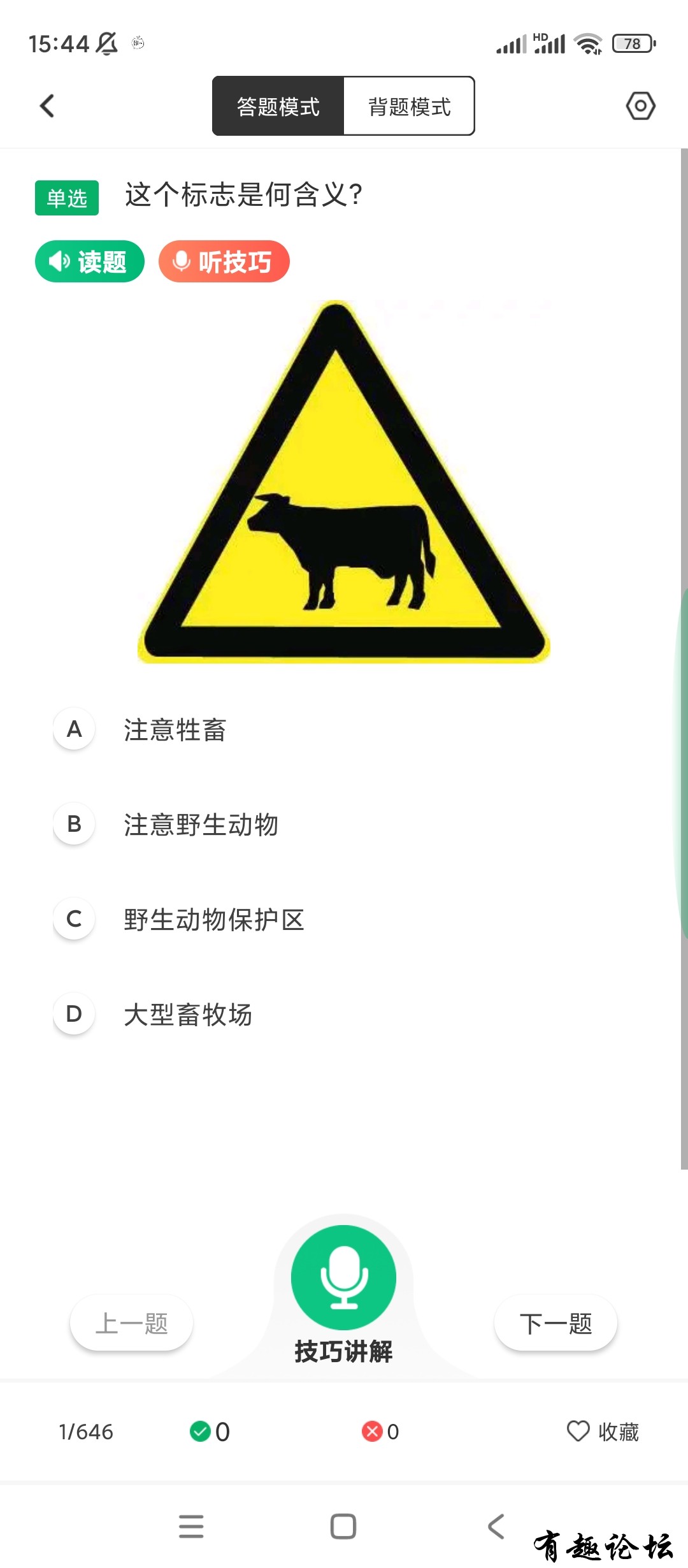Open the settings hexagon icon
The height and width of the screenshot is (1568, 688).
click(x=640, y=106)
